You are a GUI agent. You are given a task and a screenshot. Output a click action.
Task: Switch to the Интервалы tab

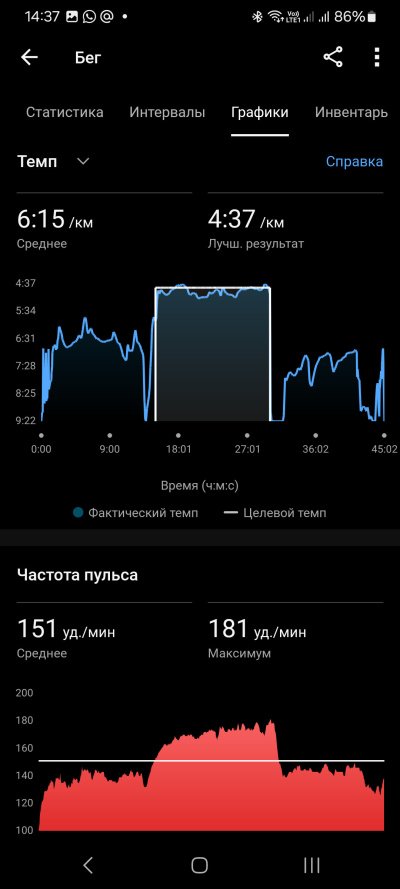point(167,112)
